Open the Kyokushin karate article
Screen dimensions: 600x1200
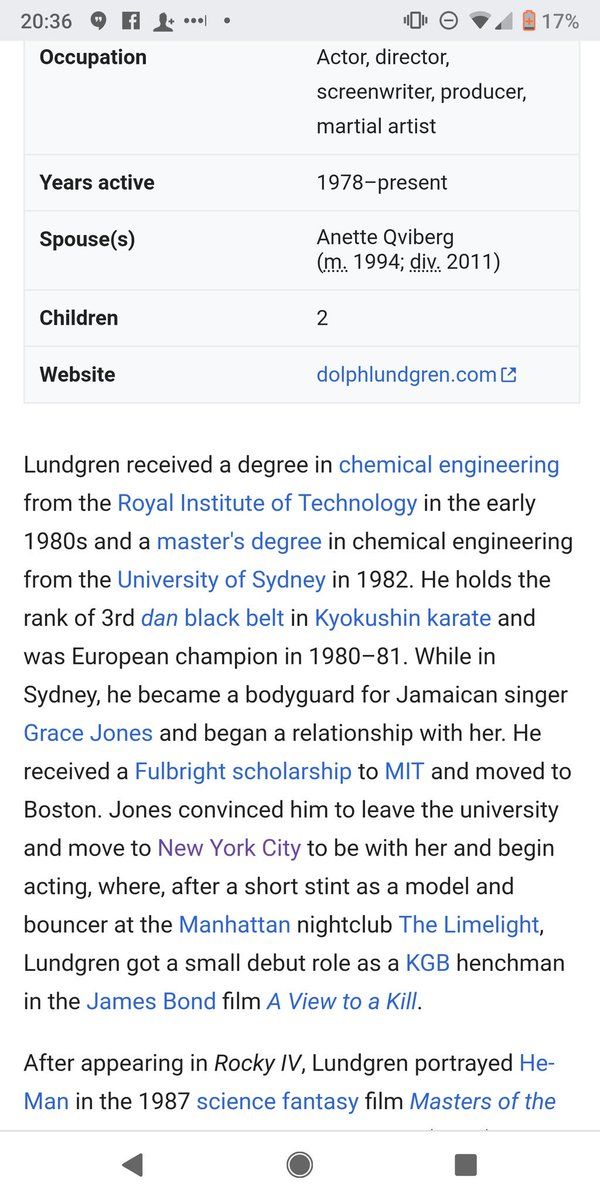[402, 618]
